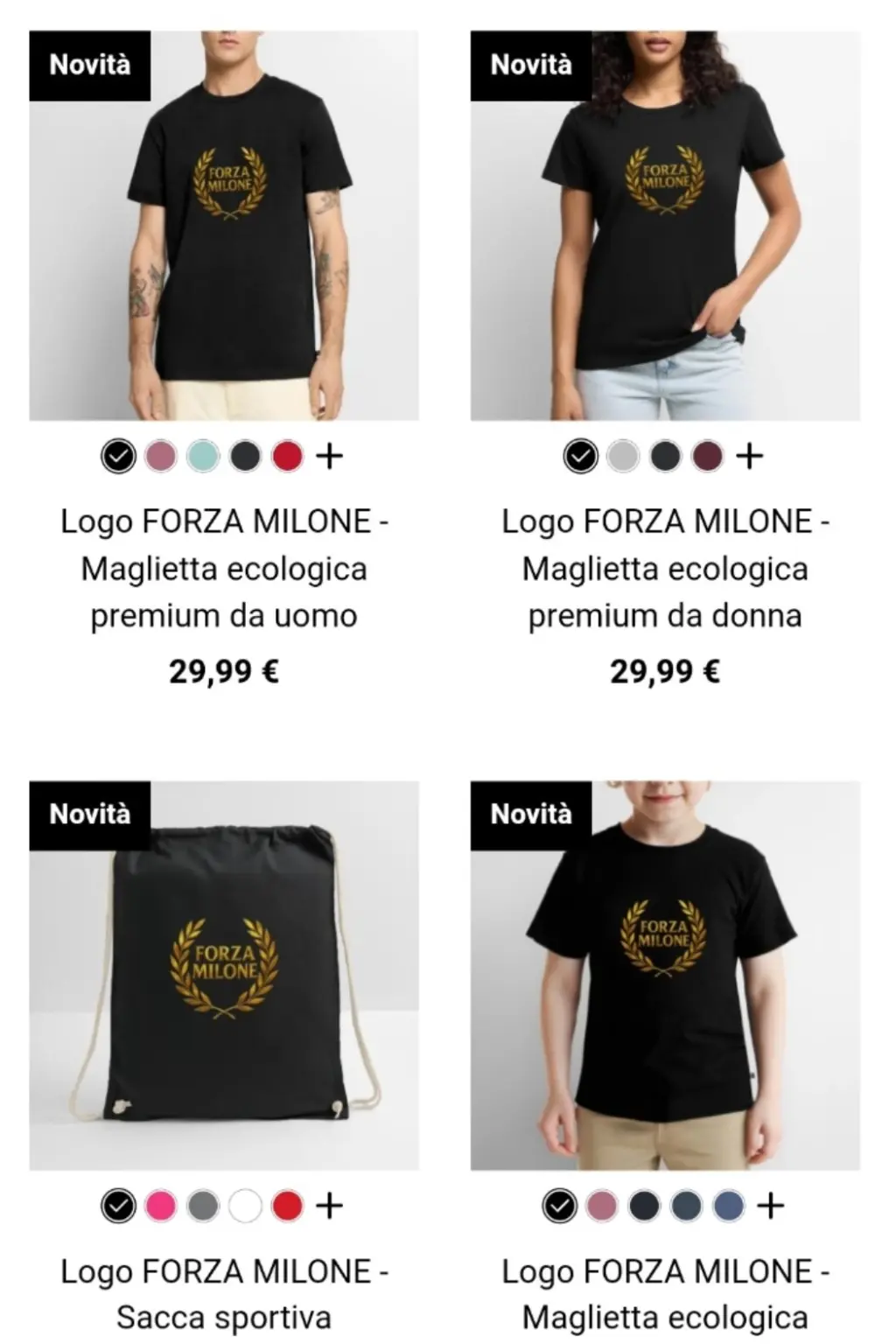The width and height of the screenshot is (896, 1344).
Task: Select light blue color for the kids' t-shirt
Action: pyautogui.click(x=728, y=1206)
